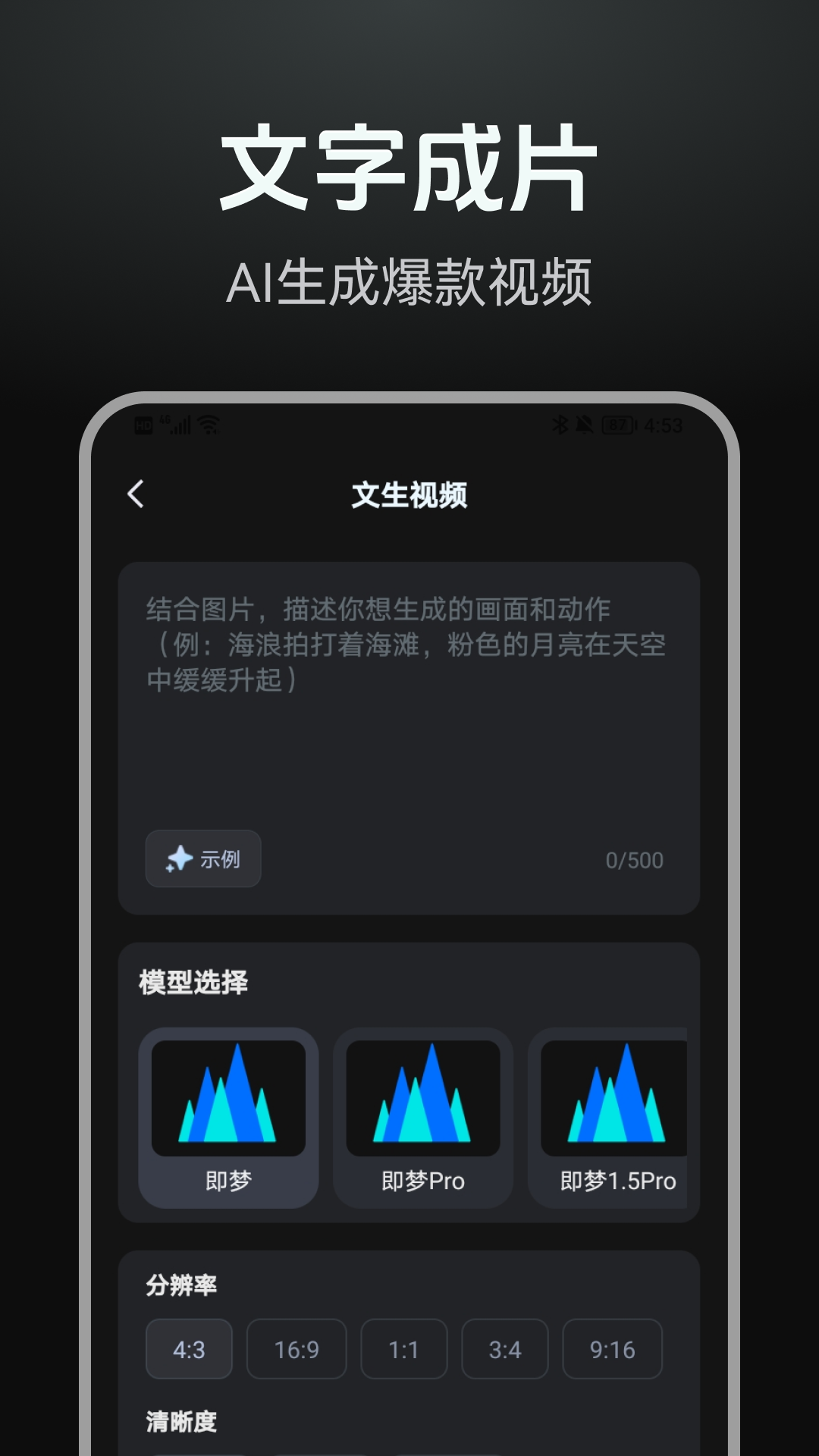Tap the back arrow on 文生视频 page
Image resolution: width=819 pixels, height=1456 pixels.
click(x=136, y=493)
